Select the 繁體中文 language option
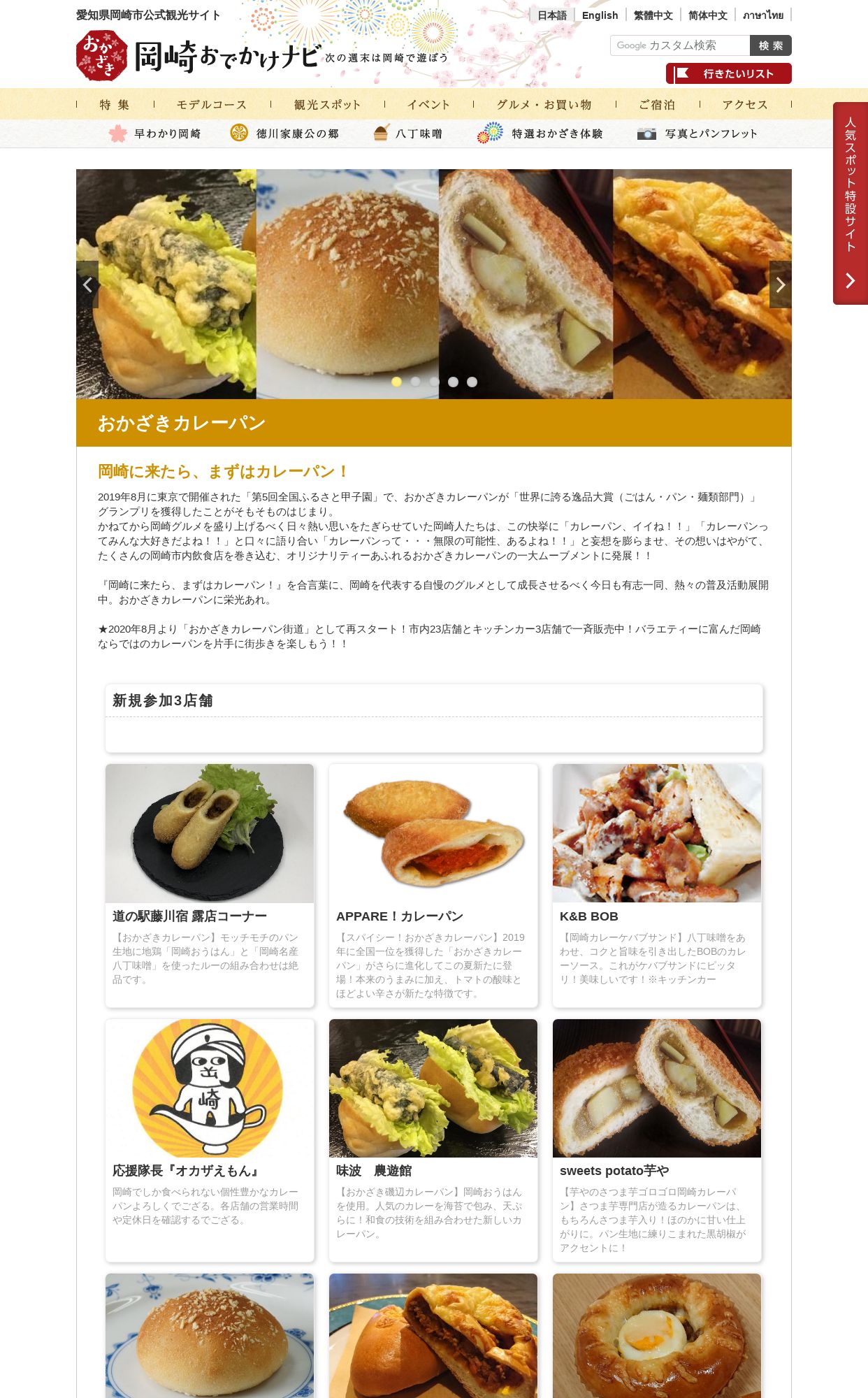868x1398 pixels. (x=653, y=15)
